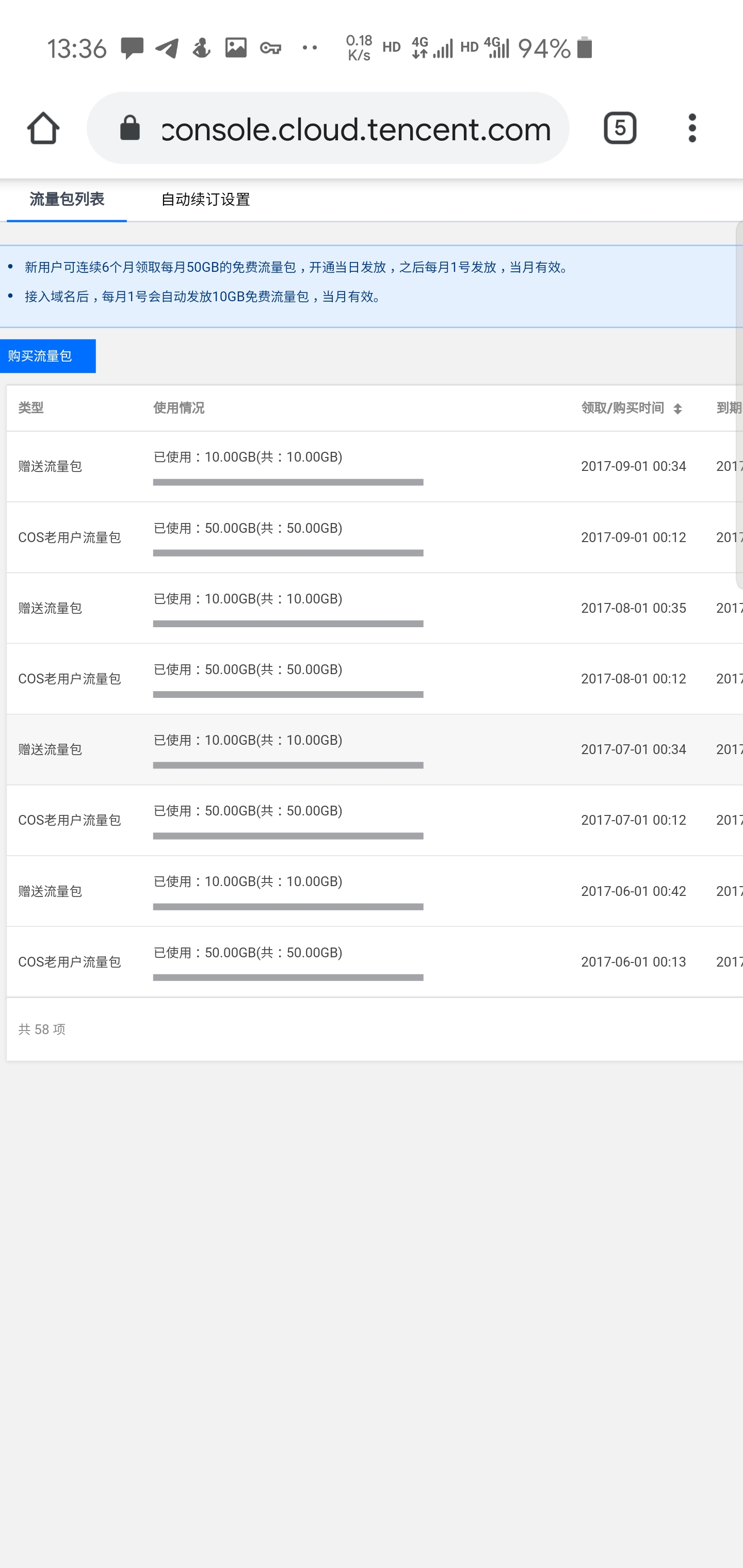Switch to the 自动续订设置 tab
743x1568 pixels.
point(205,200)
